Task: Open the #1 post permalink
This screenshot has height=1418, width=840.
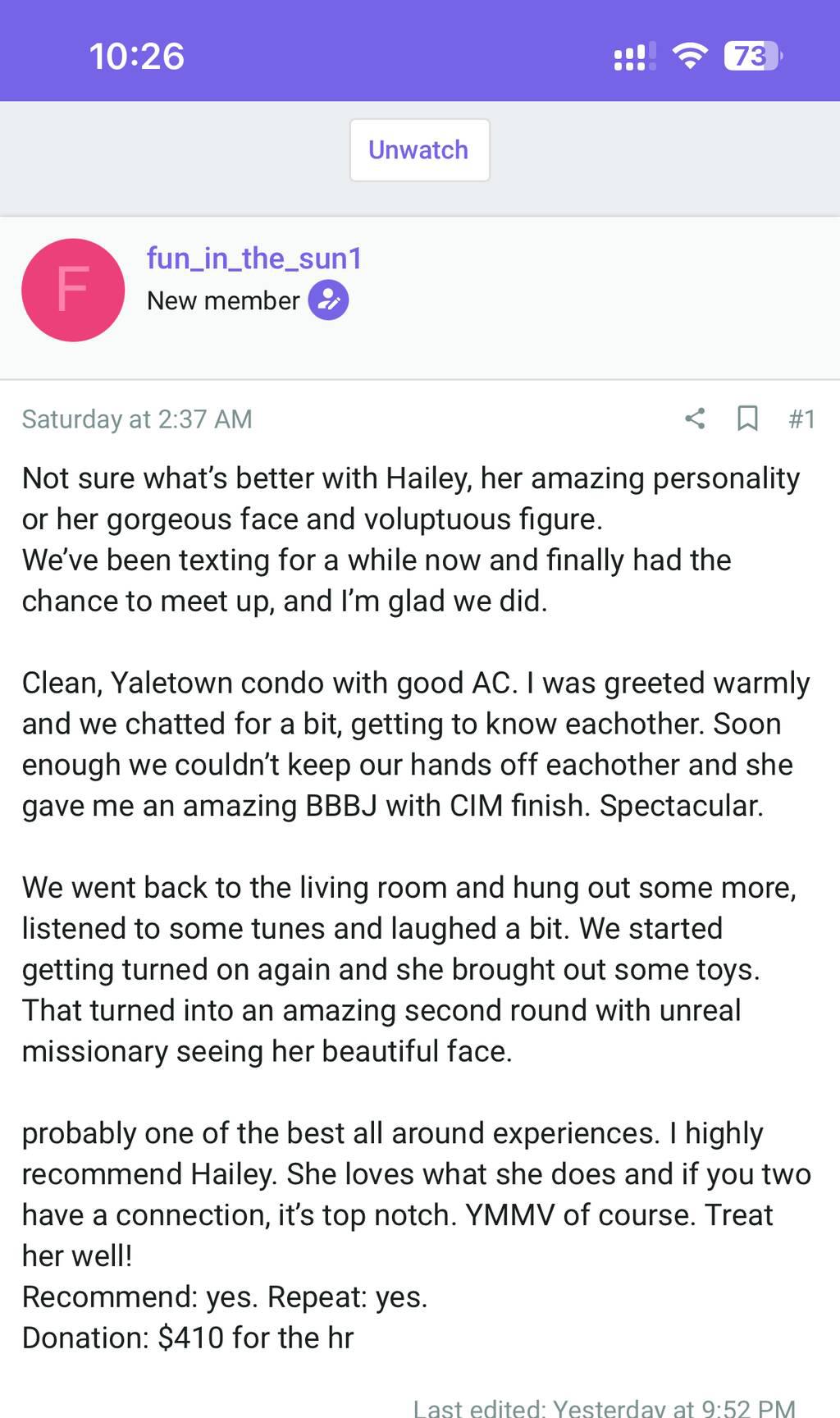Action: 801,419
